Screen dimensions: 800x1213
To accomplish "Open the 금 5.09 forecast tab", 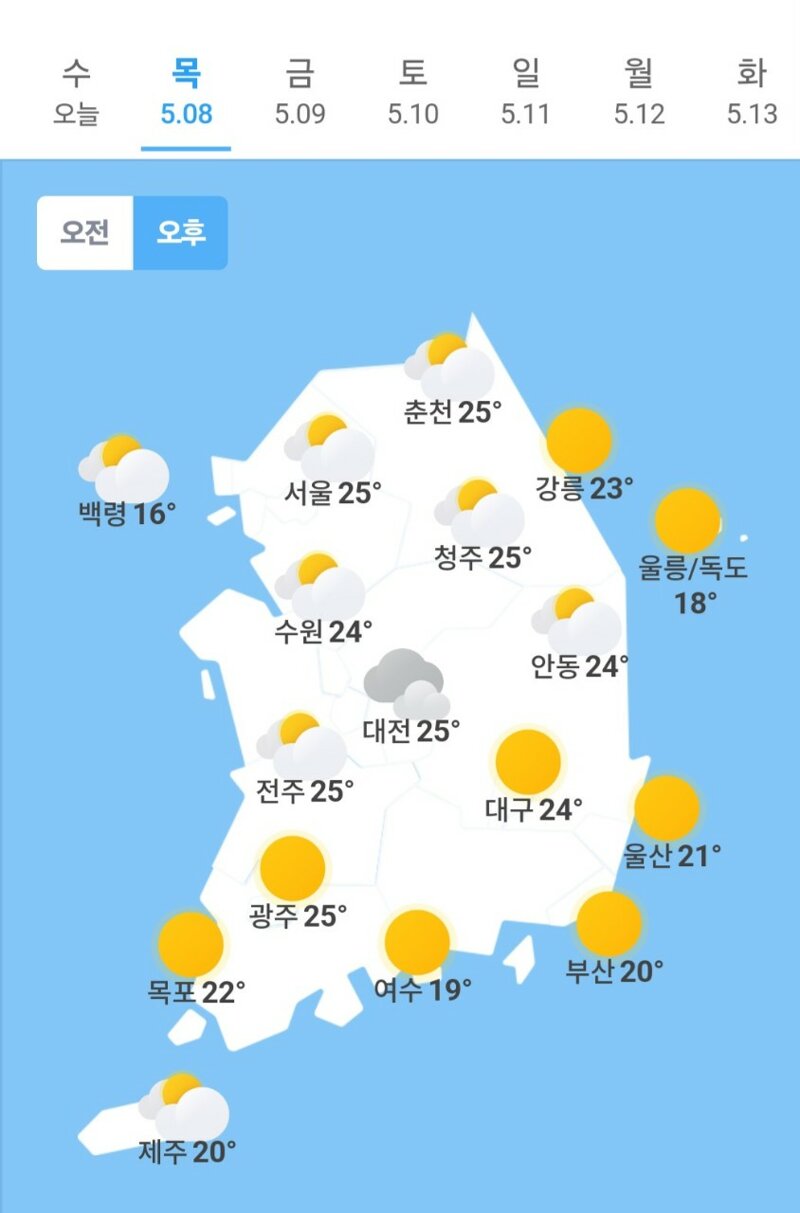I will point(300,92).
